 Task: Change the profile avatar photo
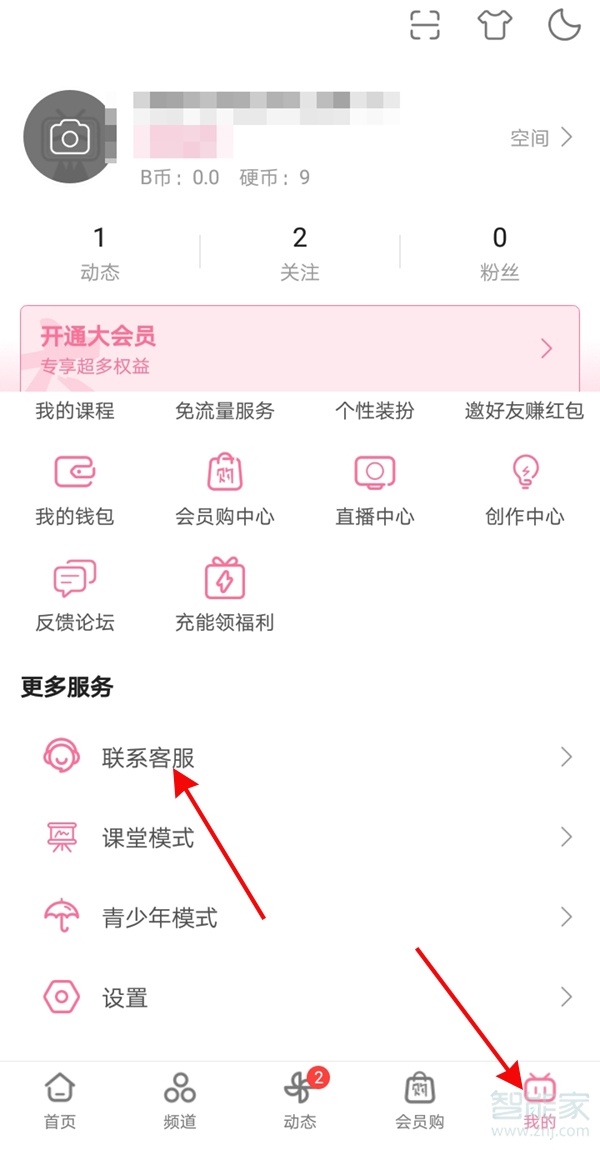[x=69, y=137]
